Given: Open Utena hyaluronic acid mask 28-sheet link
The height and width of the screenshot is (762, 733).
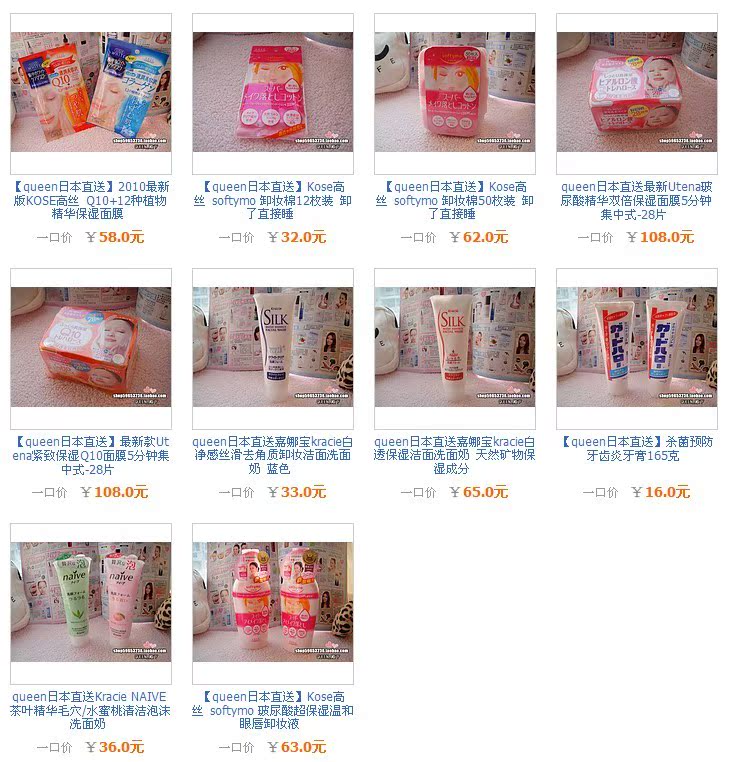Looking at the screenshot, I should pyautogui.click(x=636, y=200).
